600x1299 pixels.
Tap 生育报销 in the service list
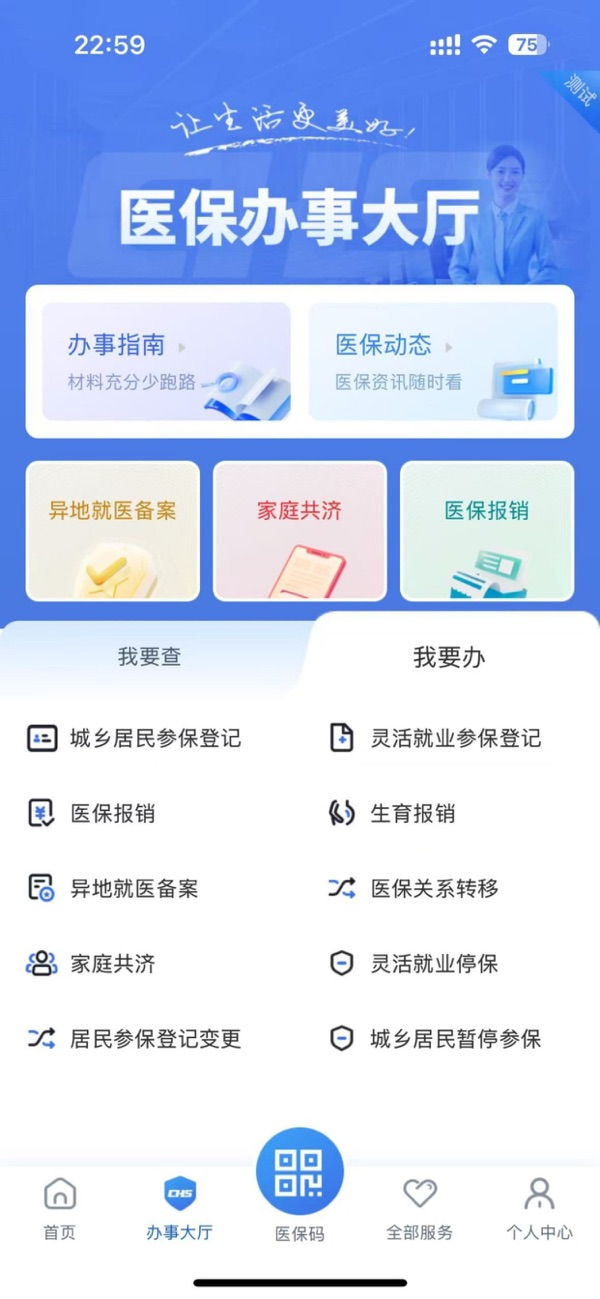pos(412,813)
